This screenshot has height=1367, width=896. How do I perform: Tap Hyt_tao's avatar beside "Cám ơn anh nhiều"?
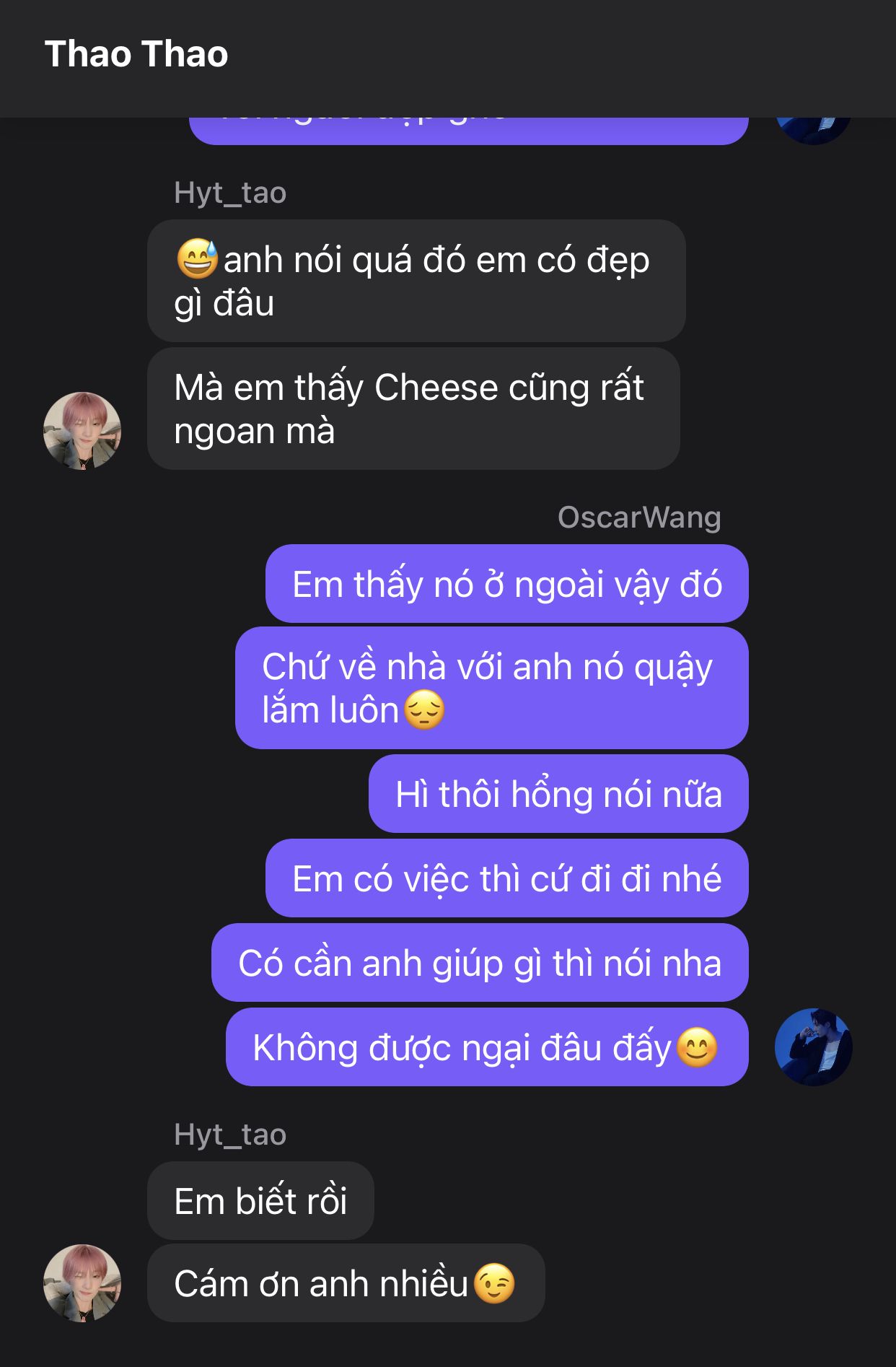click(x=82, y=1283)
